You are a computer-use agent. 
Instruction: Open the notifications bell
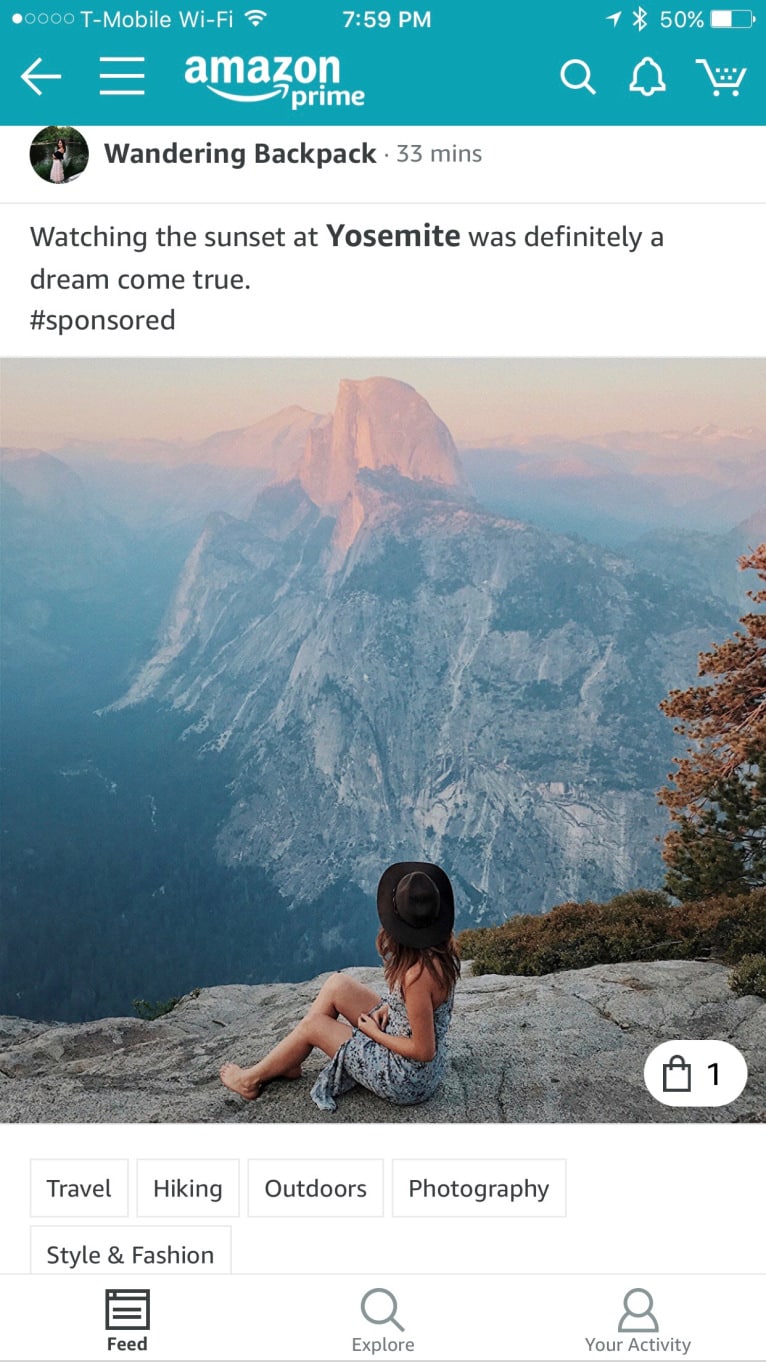(x=647, y=77)
